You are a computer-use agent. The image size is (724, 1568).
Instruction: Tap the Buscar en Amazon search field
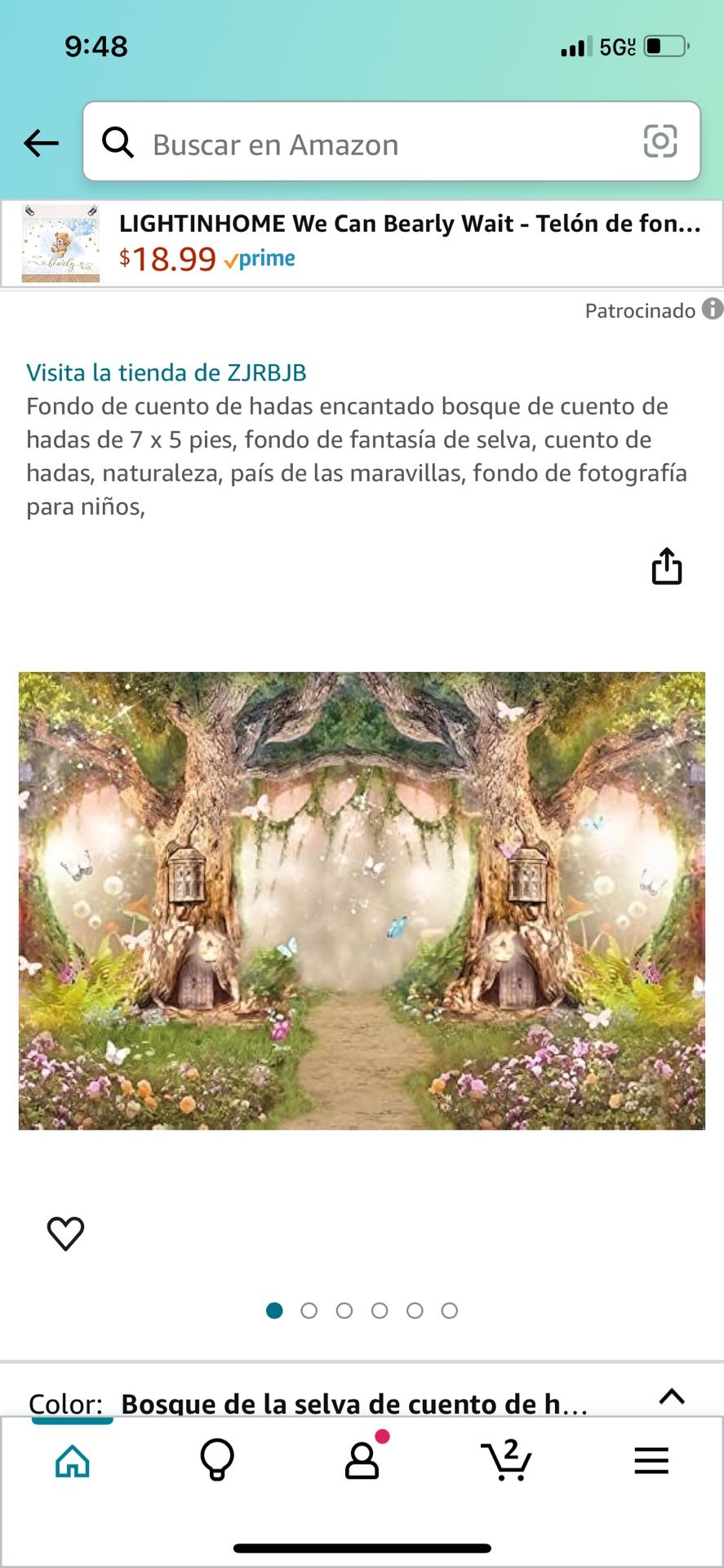click(x=367, y=145)
